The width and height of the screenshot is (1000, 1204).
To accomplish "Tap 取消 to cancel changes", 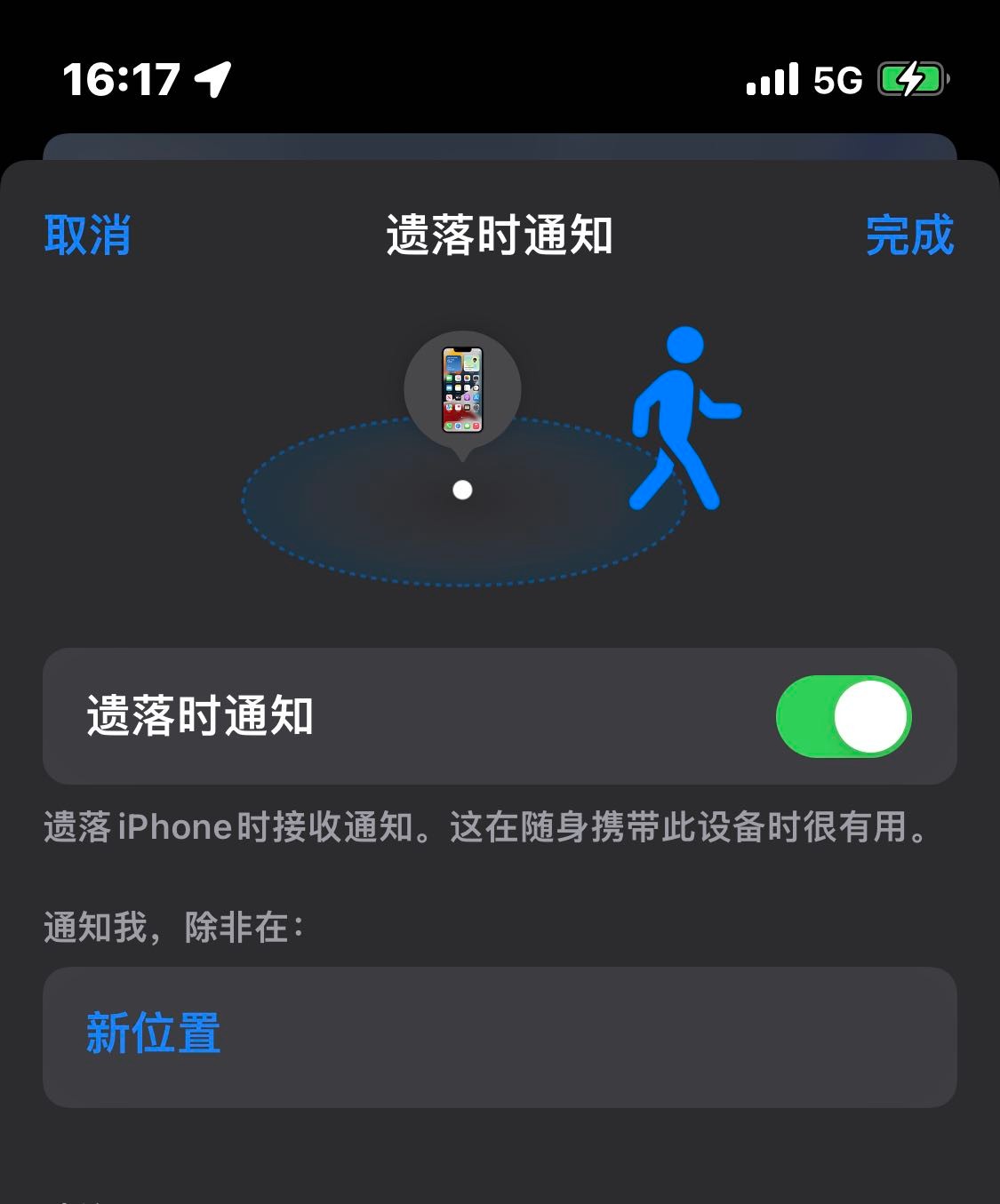I will point(87,235).
